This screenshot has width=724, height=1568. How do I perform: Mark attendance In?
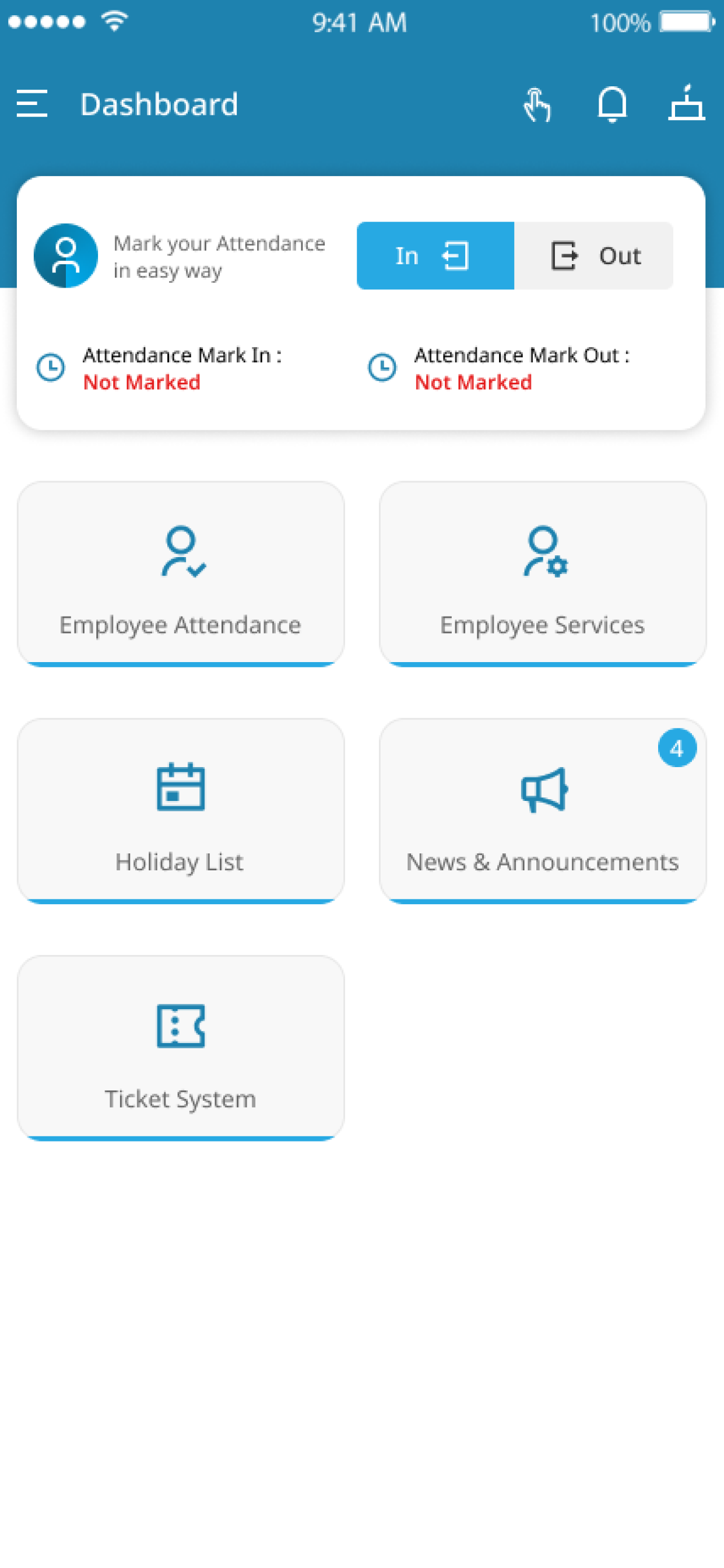[435, 256]
